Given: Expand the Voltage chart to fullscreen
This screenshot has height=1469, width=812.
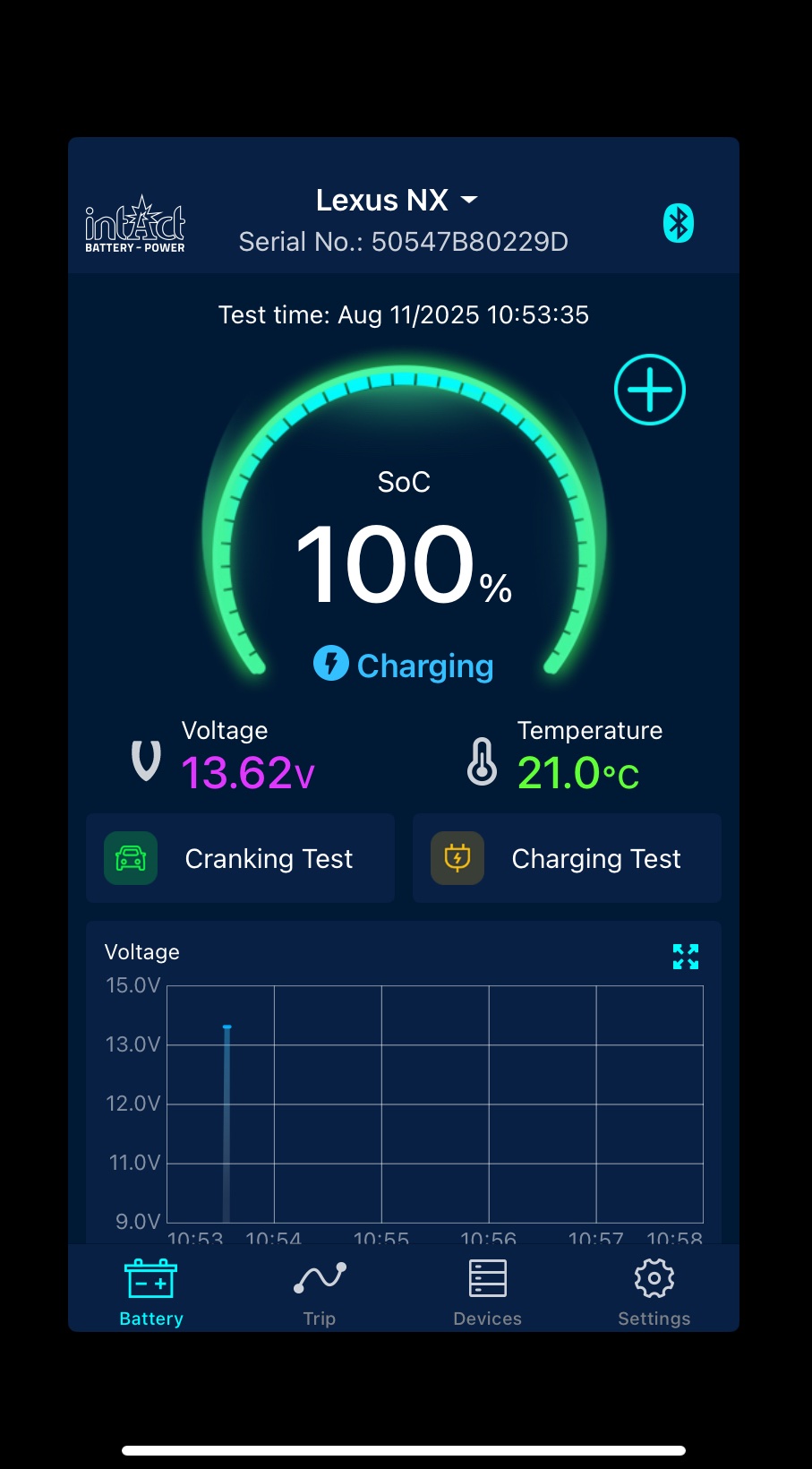Looking at the screenshot, I should click(686, 957).
